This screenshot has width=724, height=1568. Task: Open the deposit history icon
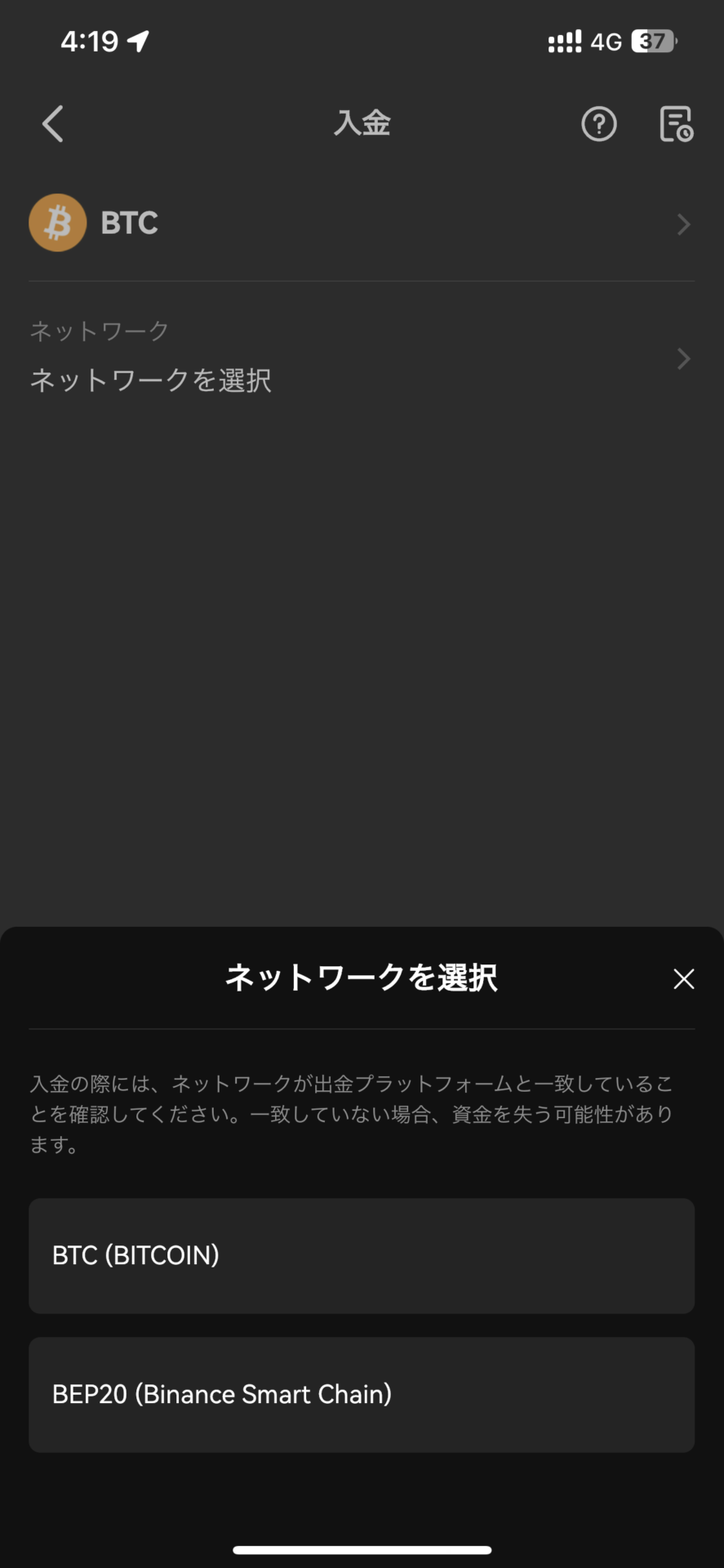pyautogui.click(x=676, y=124)
